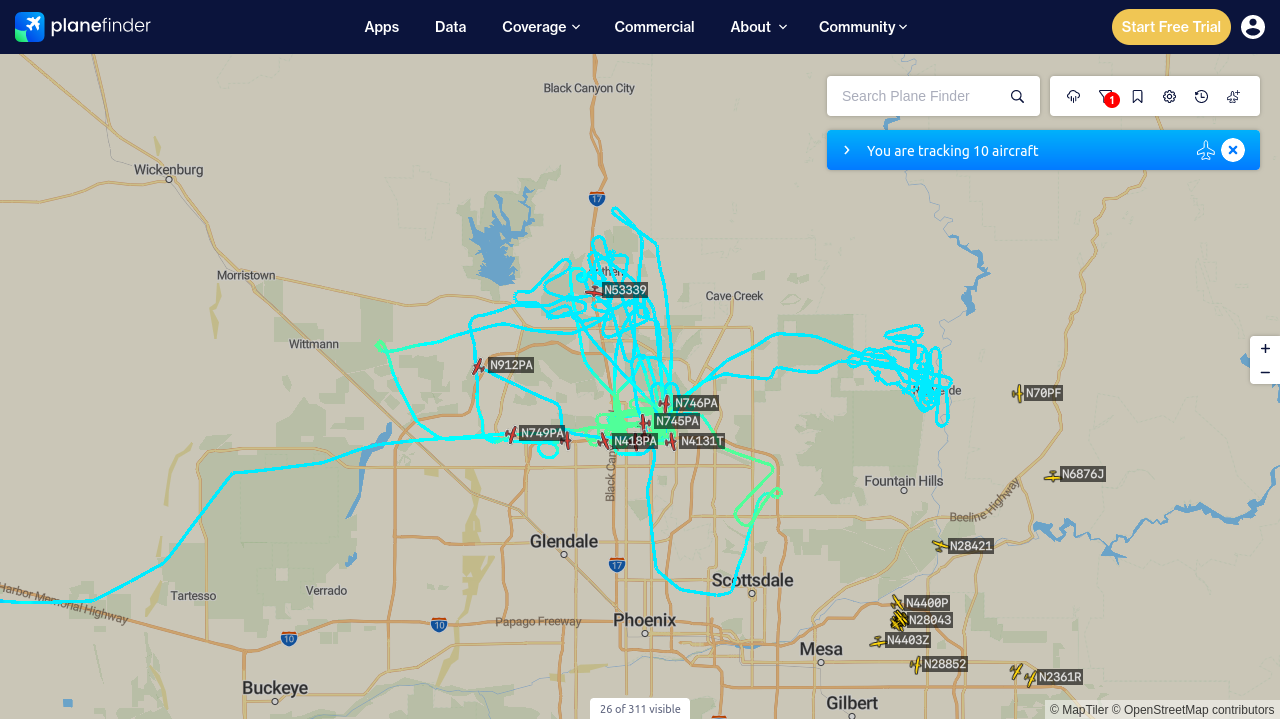Zoom in the map
The image size is (1280, 720).
1265,349
